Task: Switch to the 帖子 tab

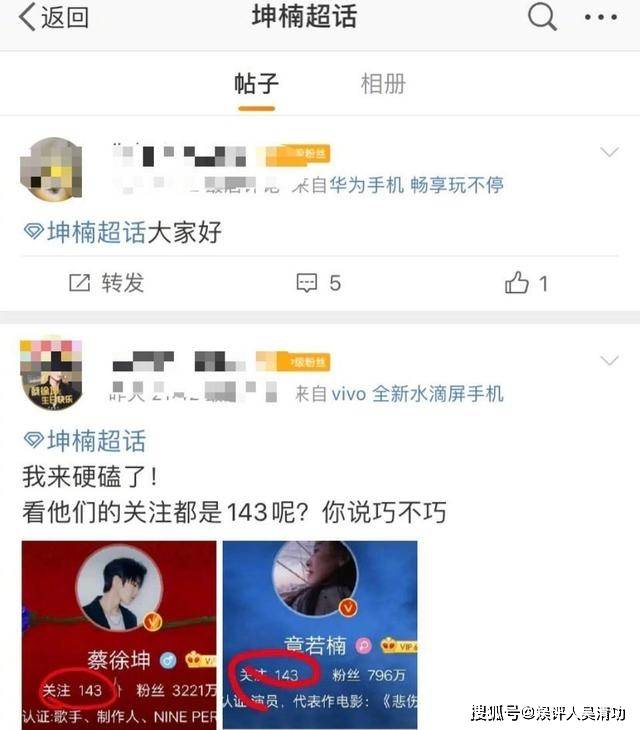Action: pyautogui.click(x=255, y=83)
